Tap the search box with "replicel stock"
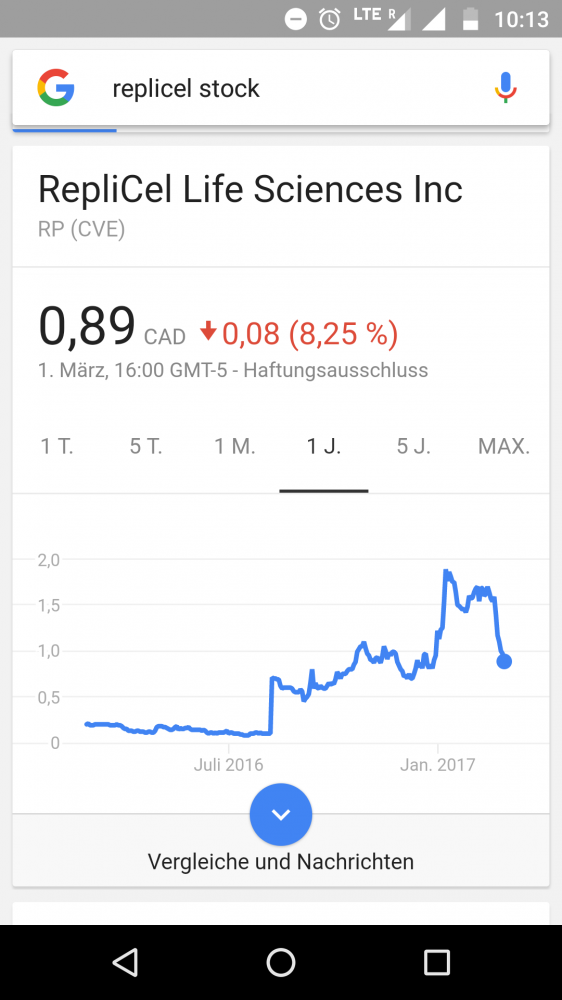 281,88
